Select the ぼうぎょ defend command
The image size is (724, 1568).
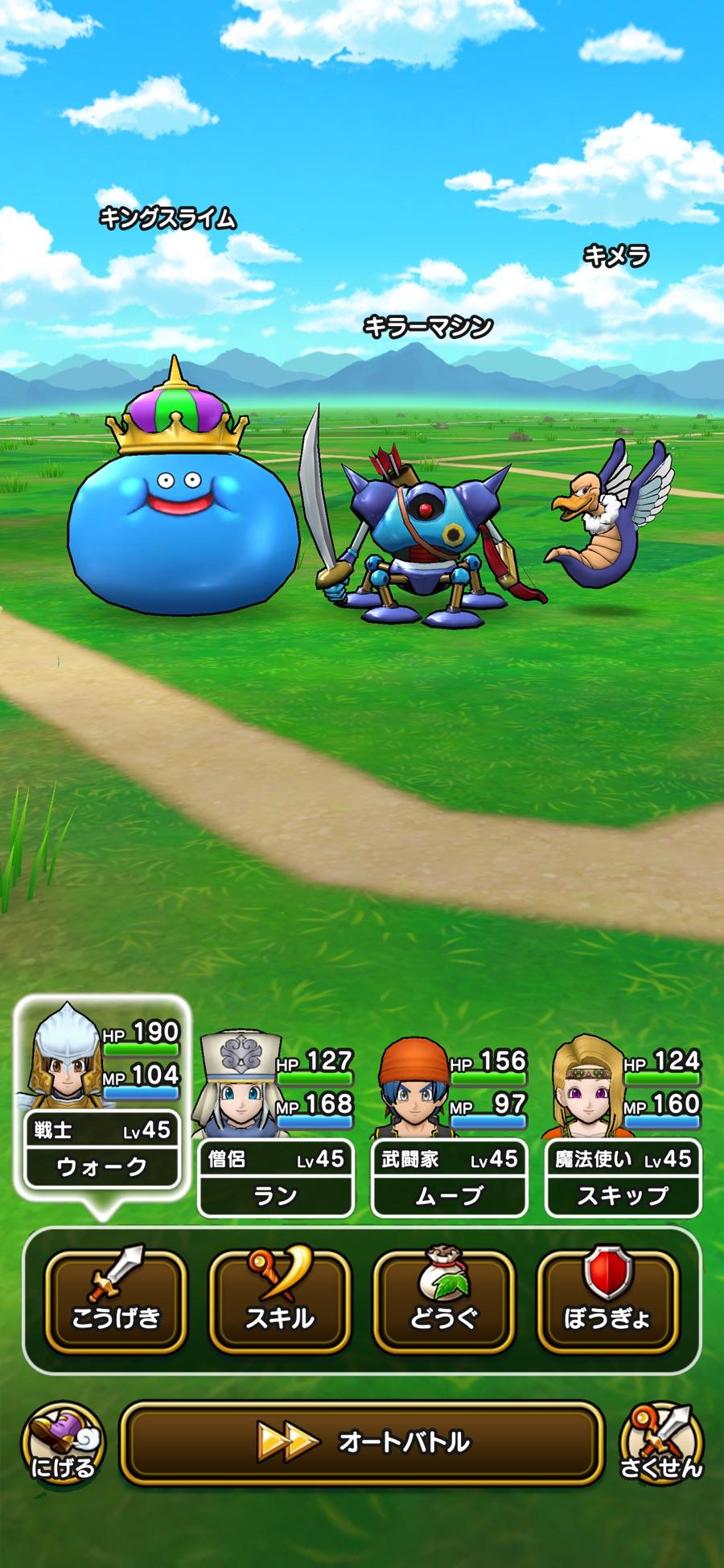[x=607, y=1300]
